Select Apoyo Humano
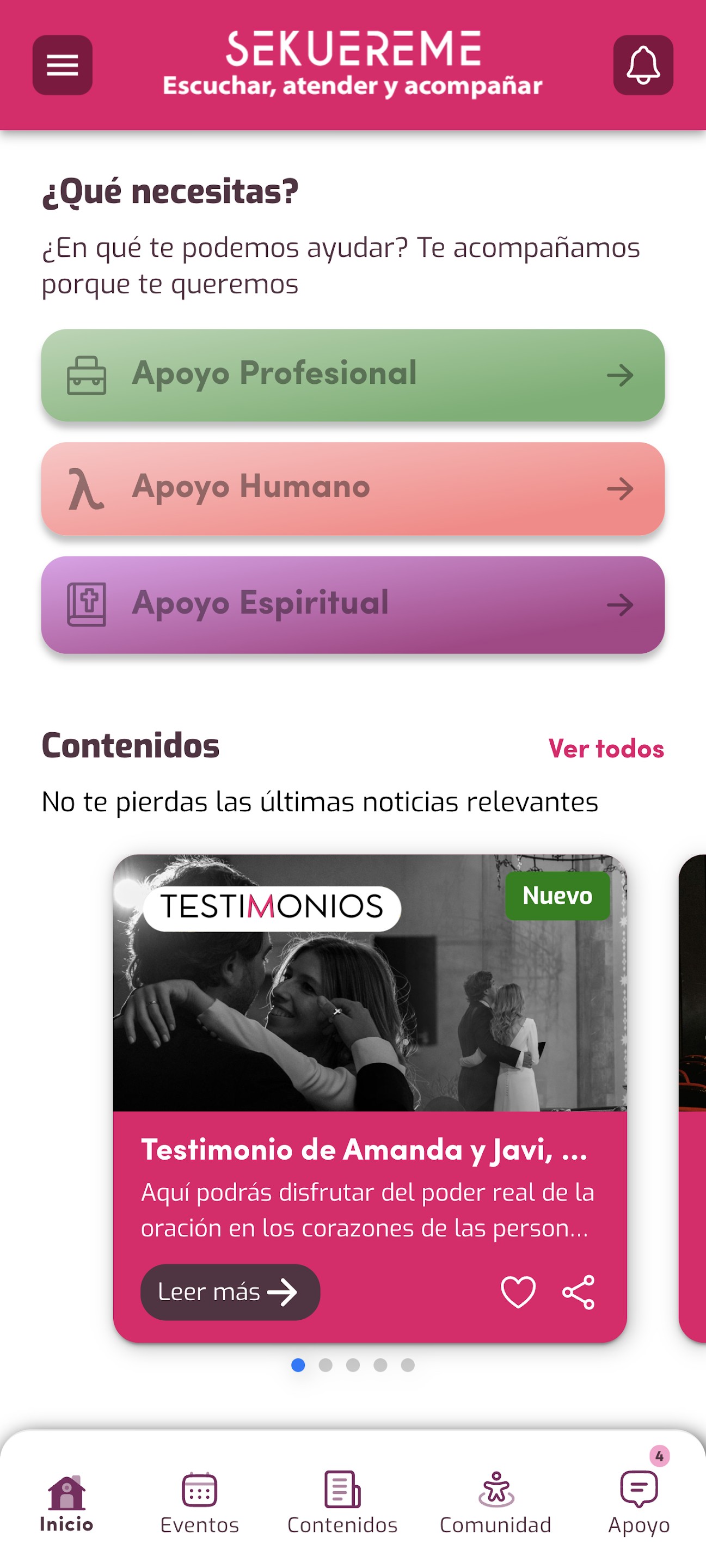Viewport: 706px width, 1568px height. (353, 489)
